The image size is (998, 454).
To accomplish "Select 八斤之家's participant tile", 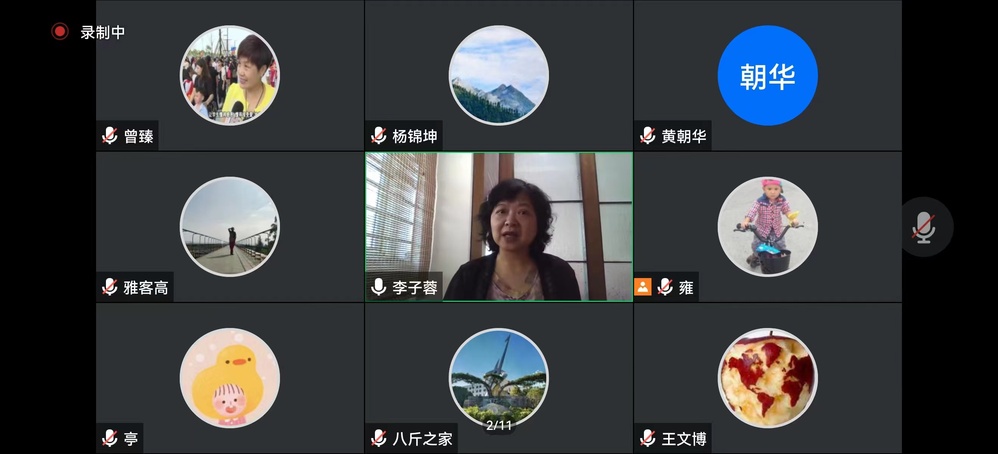I will pyautogui.click(x=498, y=378).
